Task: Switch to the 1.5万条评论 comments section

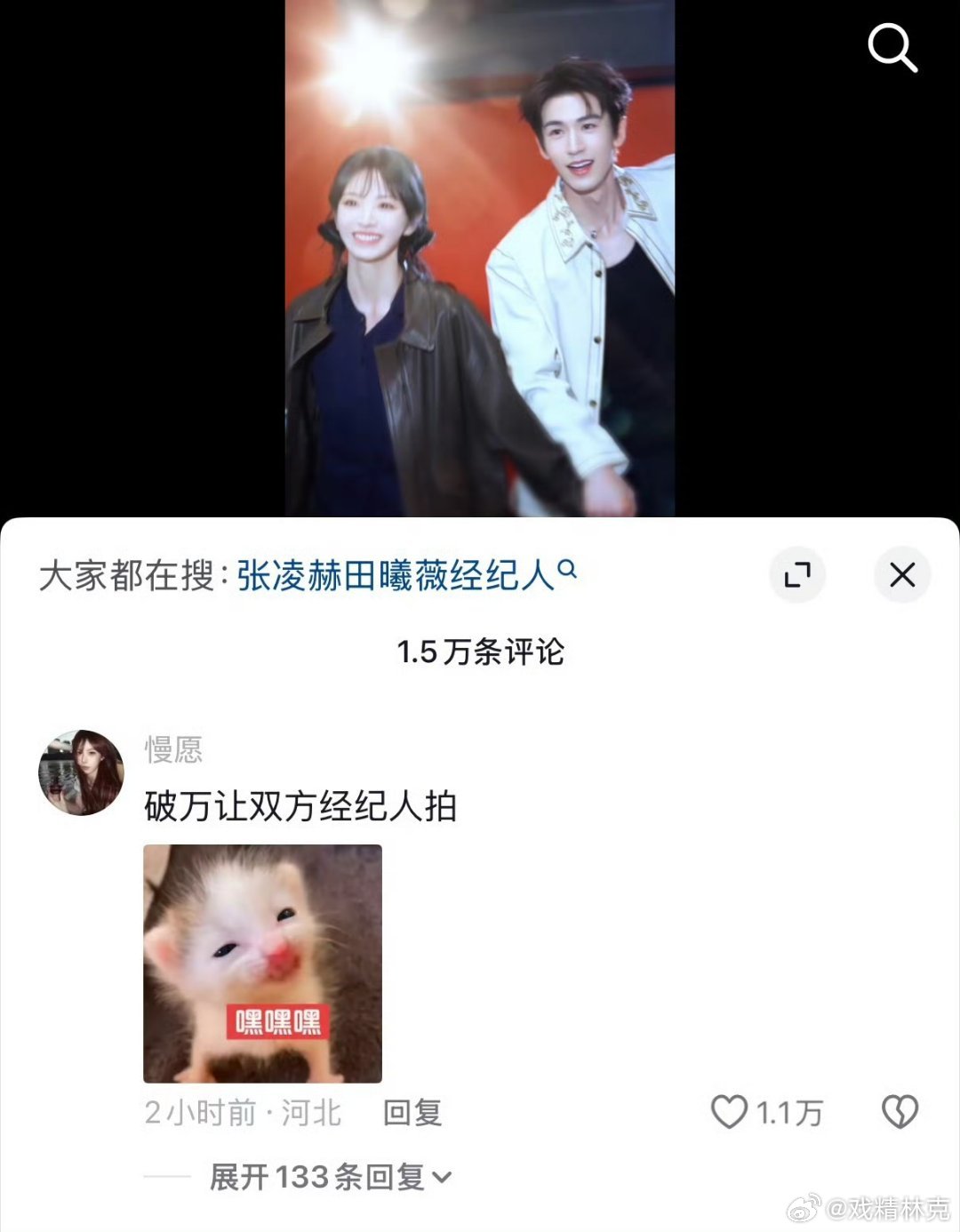Action: click(480, 652)
